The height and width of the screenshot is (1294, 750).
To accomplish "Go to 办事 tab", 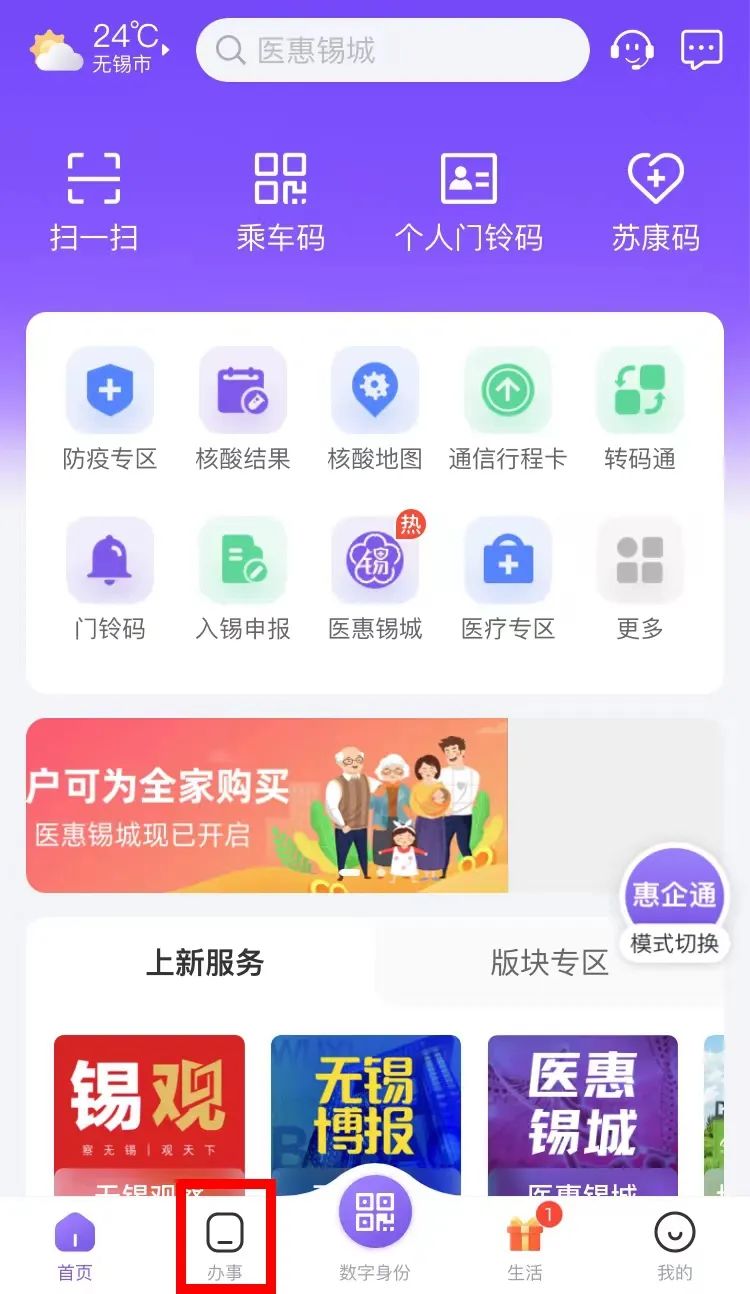I will point(225,1245).
